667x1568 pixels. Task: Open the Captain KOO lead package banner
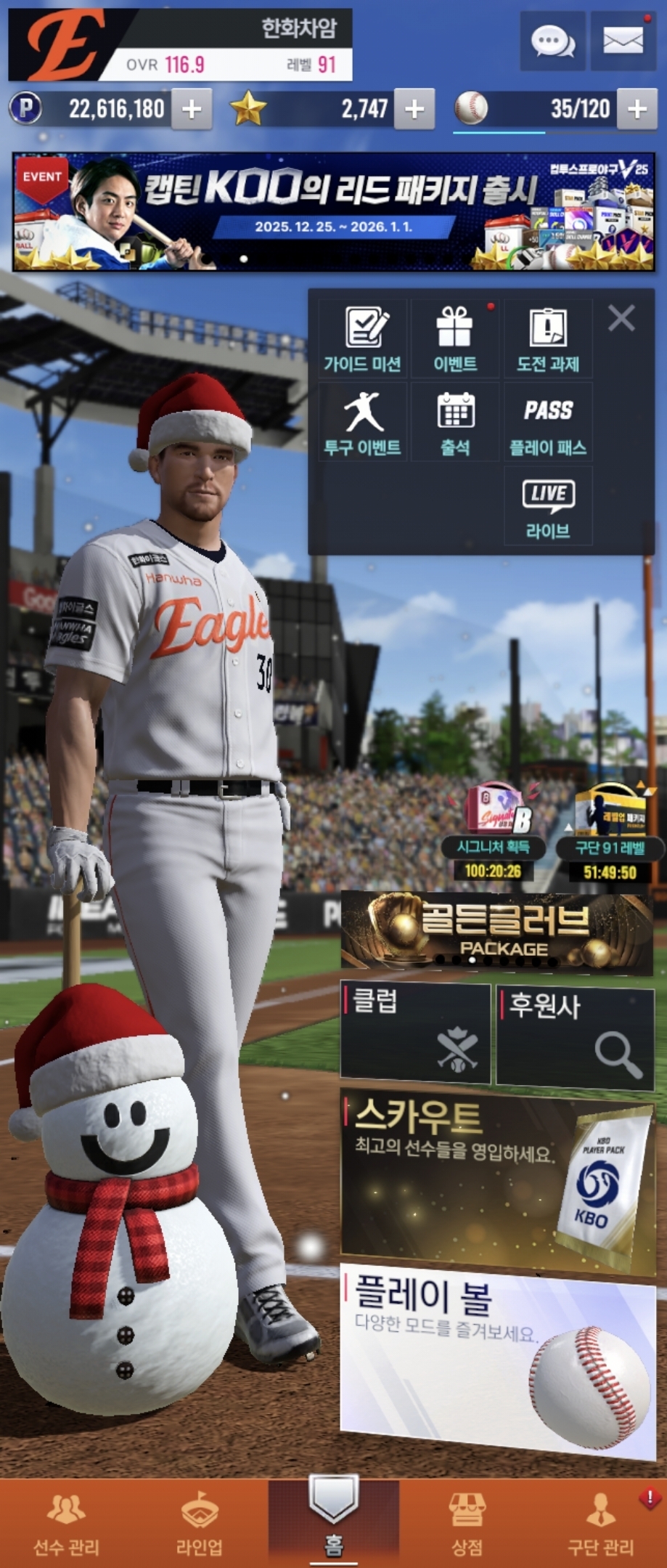[x=333, y=211]
